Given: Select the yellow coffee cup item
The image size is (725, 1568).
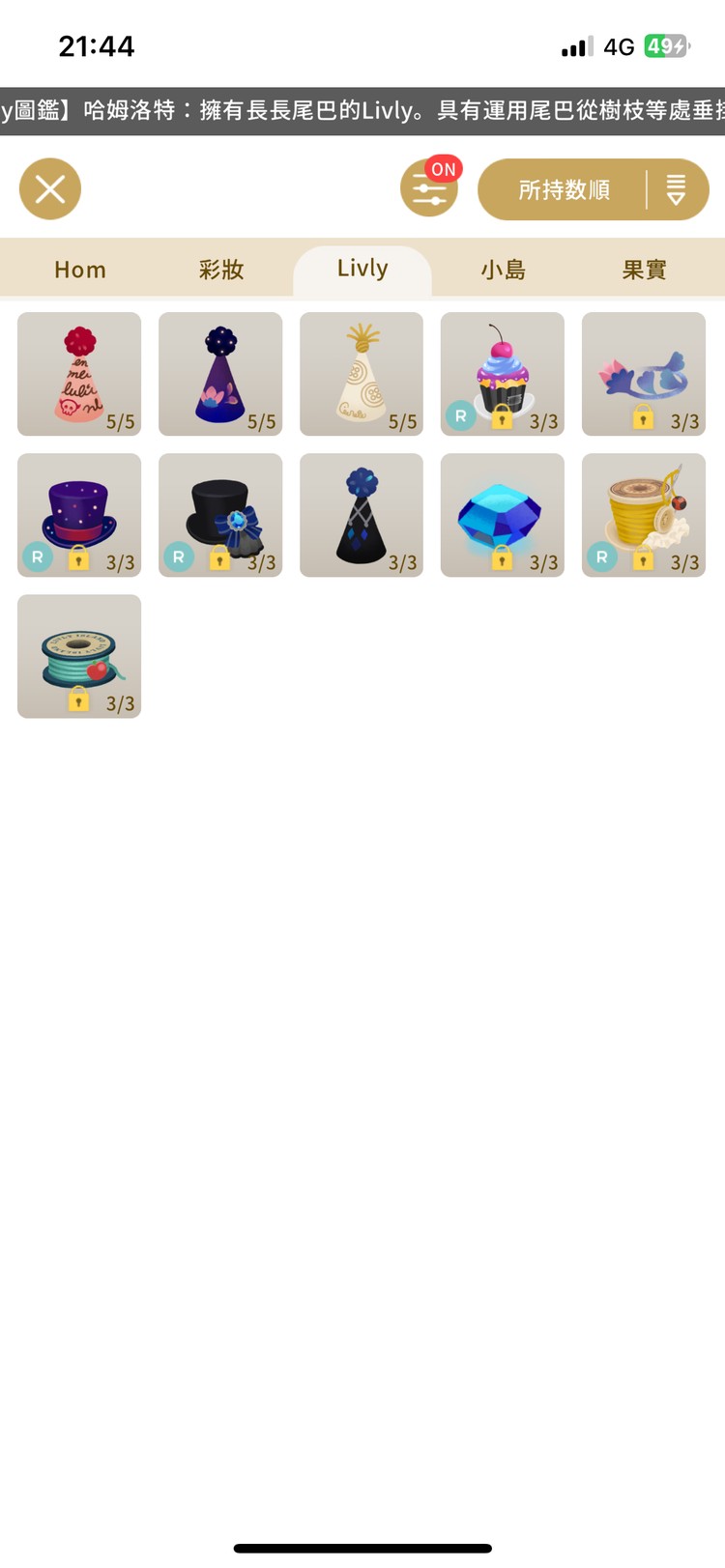Looking at the screenshot, I should 644,515.
